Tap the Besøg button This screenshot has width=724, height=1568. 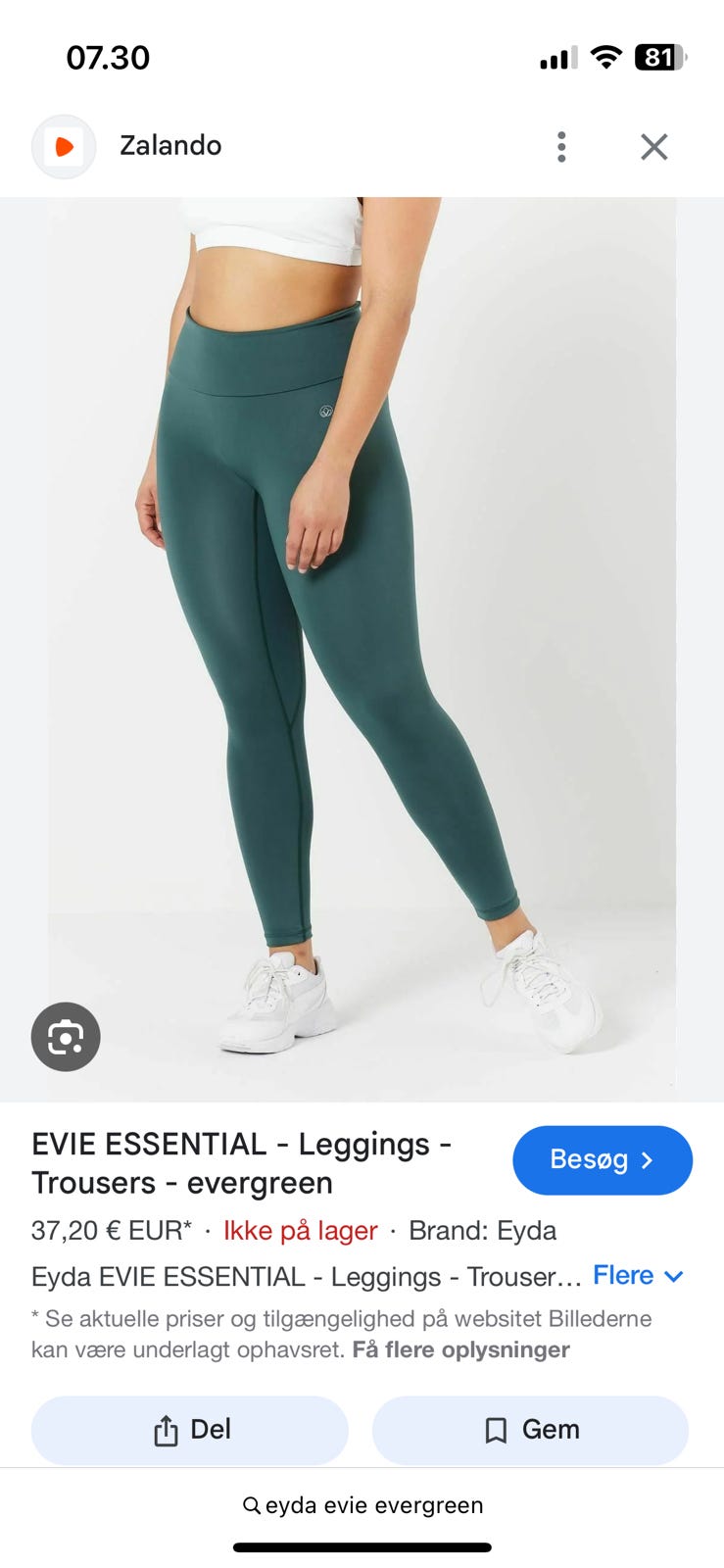coord(603,1160)
